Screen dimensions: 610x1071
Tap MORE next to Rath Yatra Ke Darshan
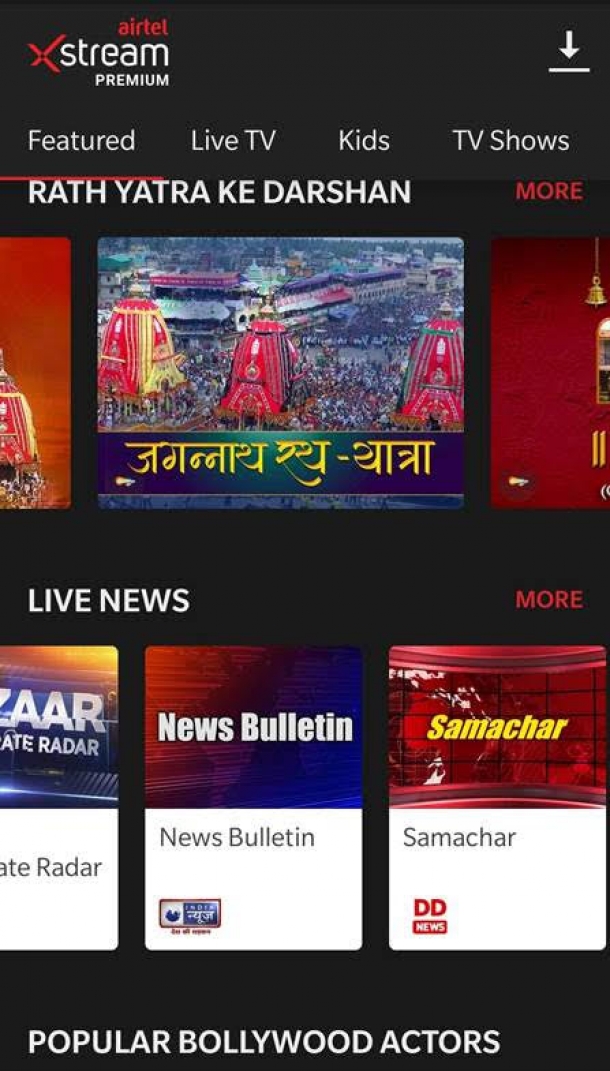click(x=548, y=191)
